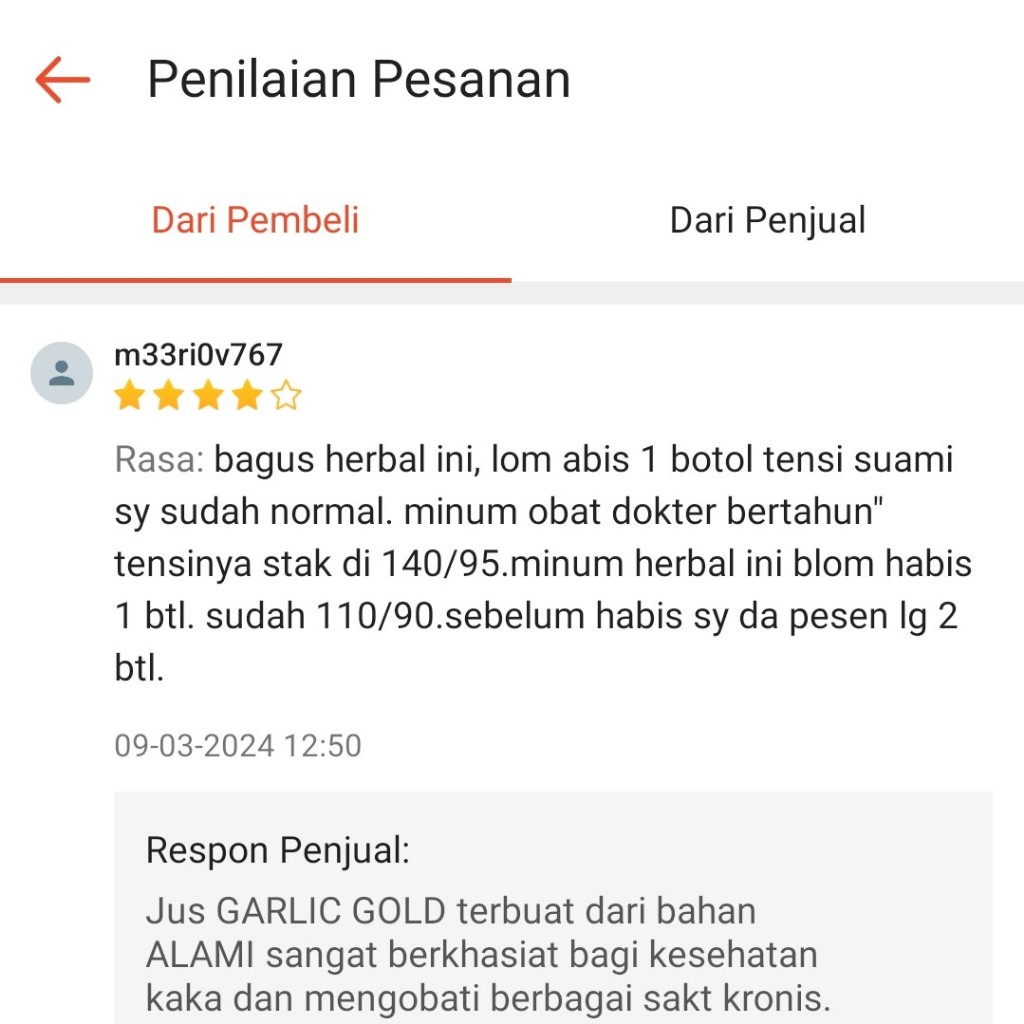The image size is (1024, 1024).
Task: Select the Dari Pembeli tab
Action: pyautogui.click(x=255, y=221)
